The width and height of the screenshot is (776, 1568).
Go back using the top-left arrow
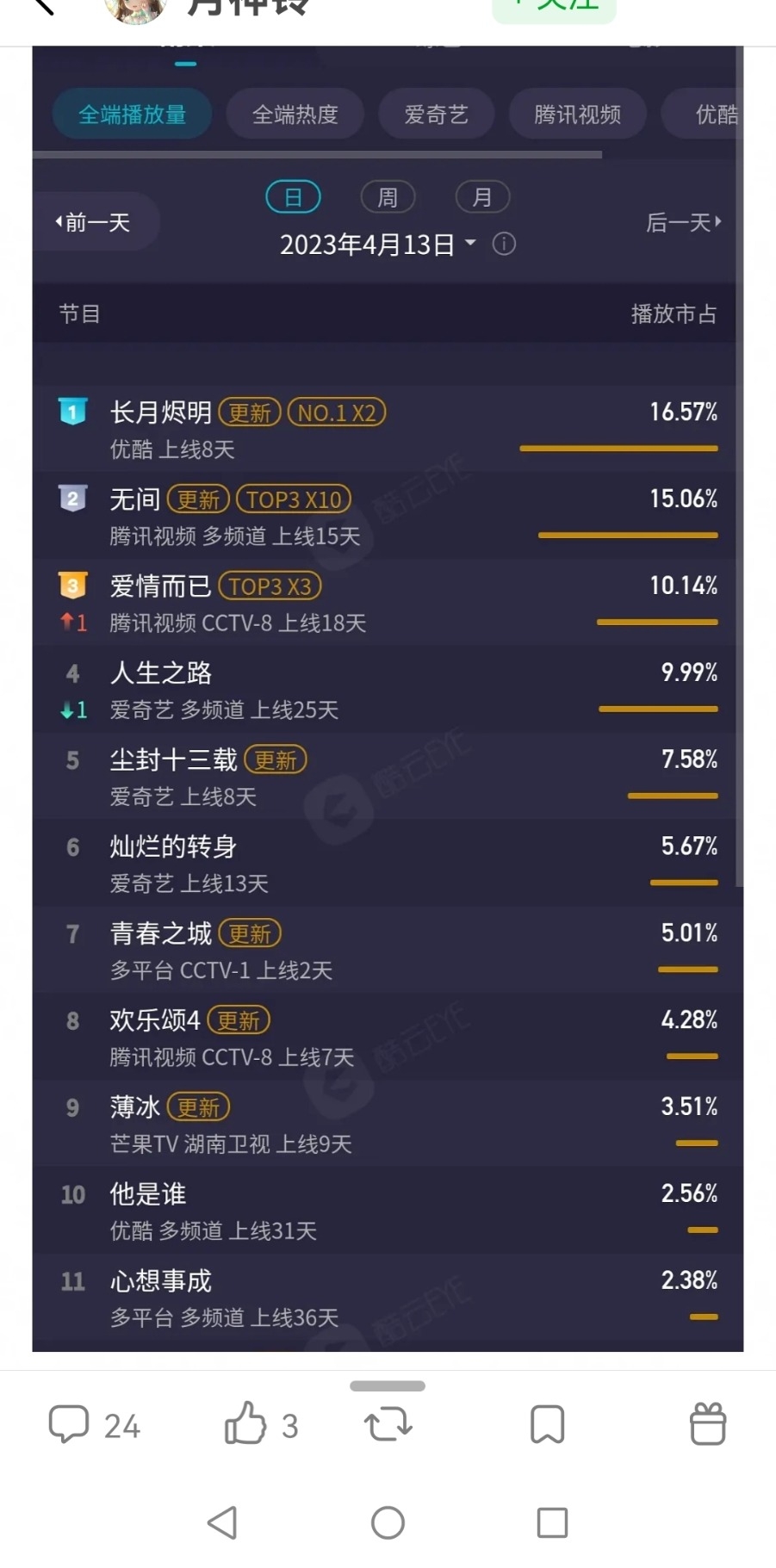click(43, 7)
